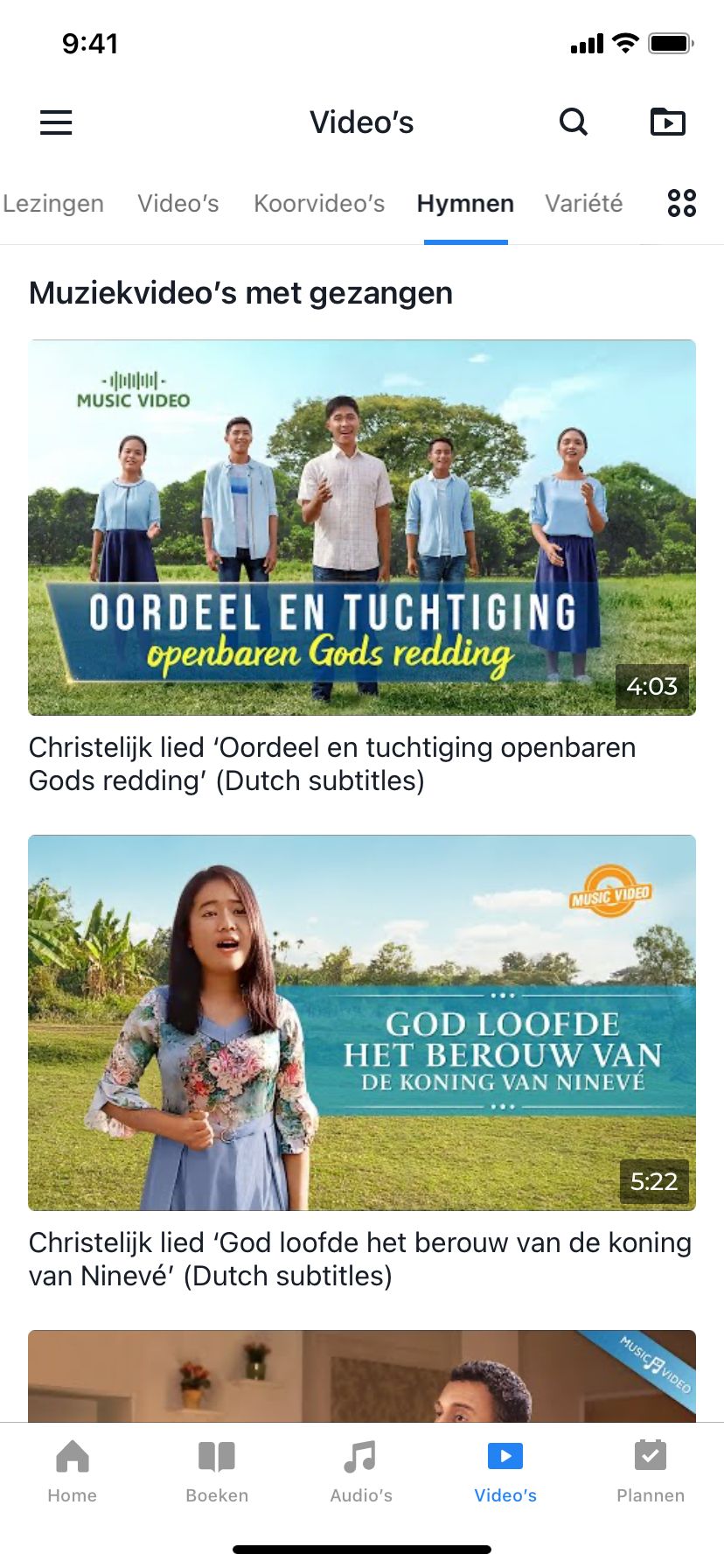
Task: Switch to the Lezingen tab
Action: [x=53, y=204]
